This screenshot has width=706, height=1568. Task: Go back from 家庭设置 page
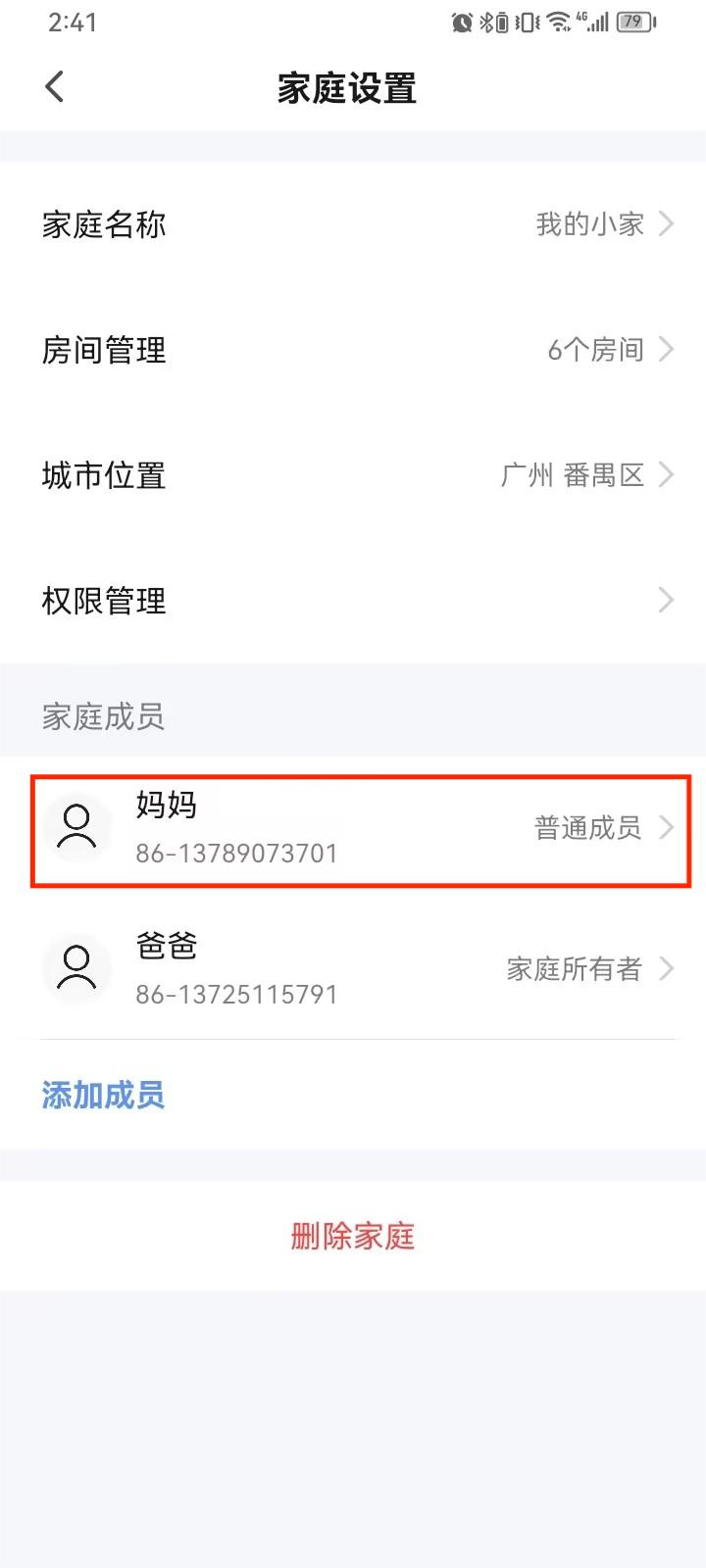(55, 87)
